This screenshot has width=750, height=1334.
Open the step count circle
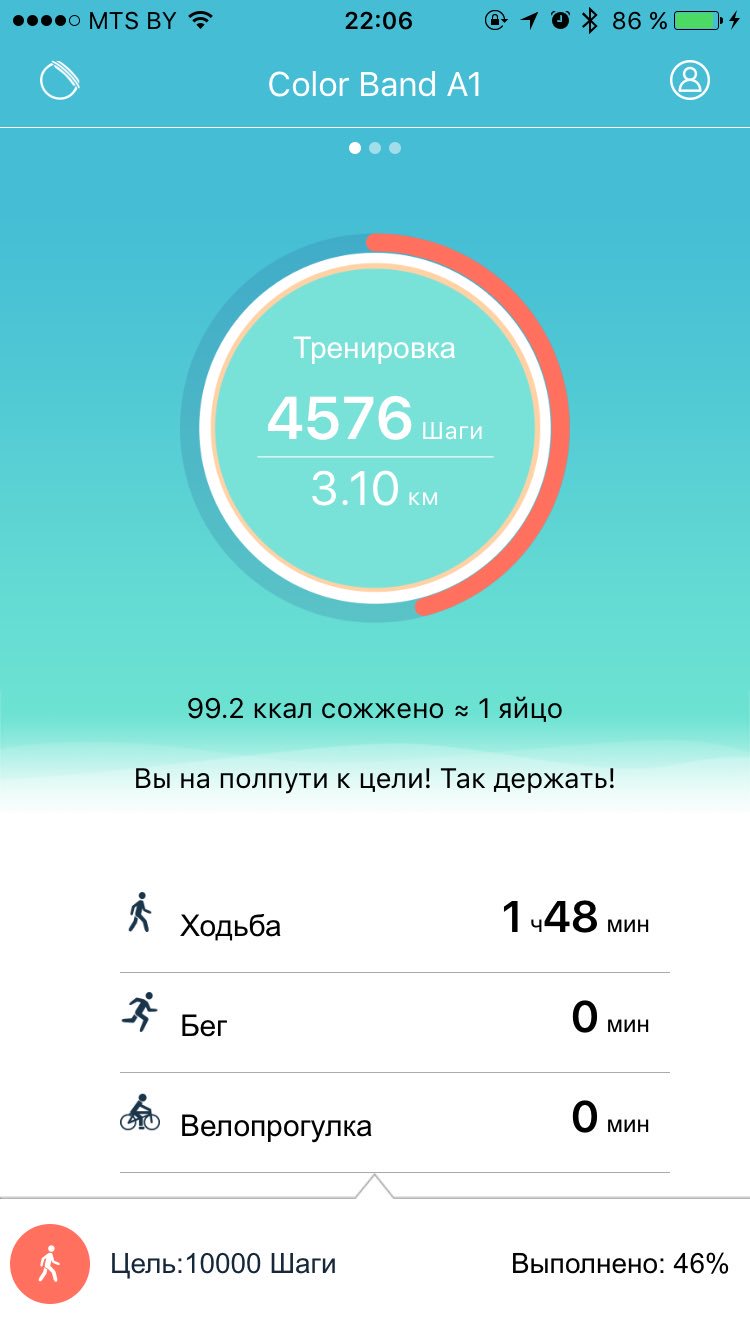point(375,428)
